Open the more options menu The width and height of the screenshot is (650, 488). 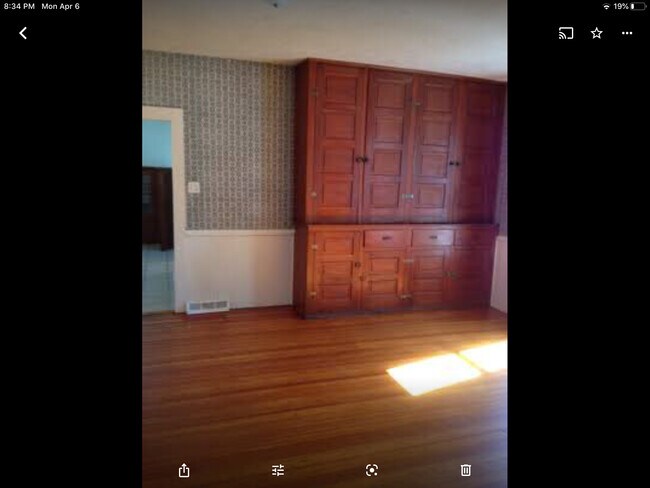pos(627,33)
